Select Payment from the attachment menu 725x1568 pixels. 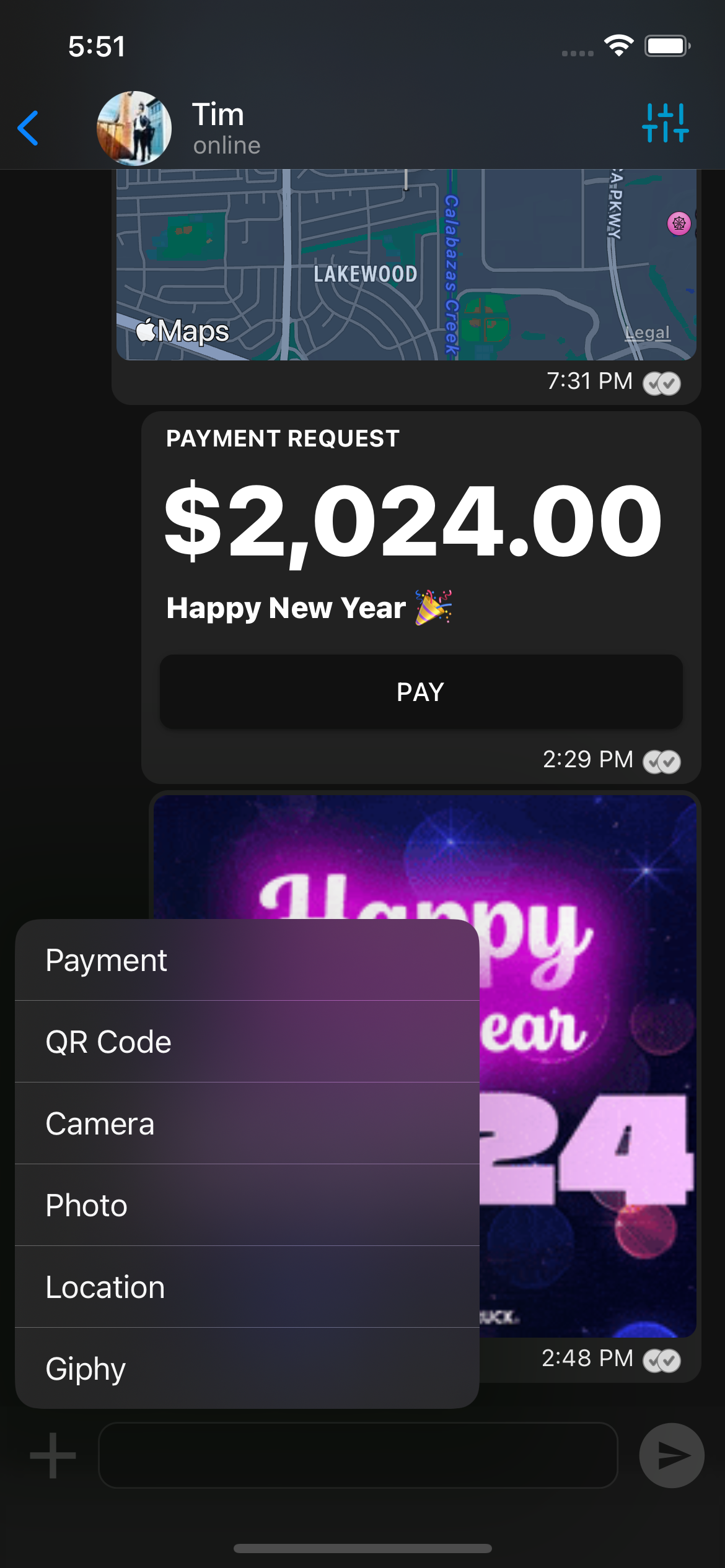[247, 960]
